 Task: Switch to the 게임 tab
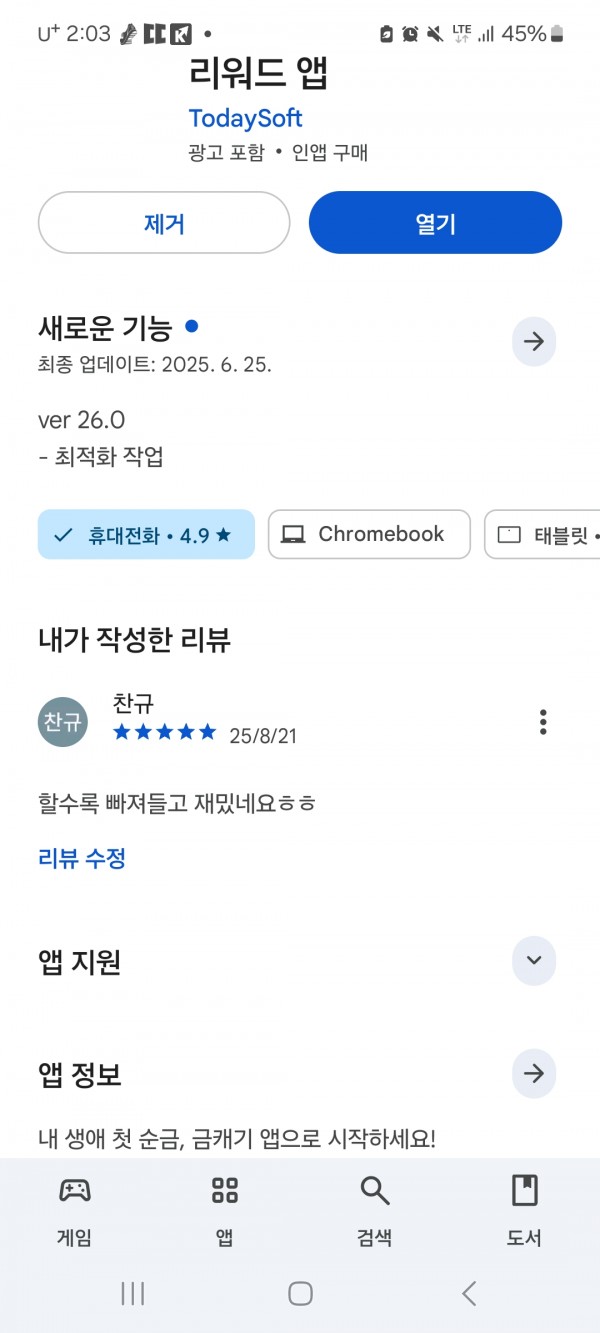click(75, 1210)
